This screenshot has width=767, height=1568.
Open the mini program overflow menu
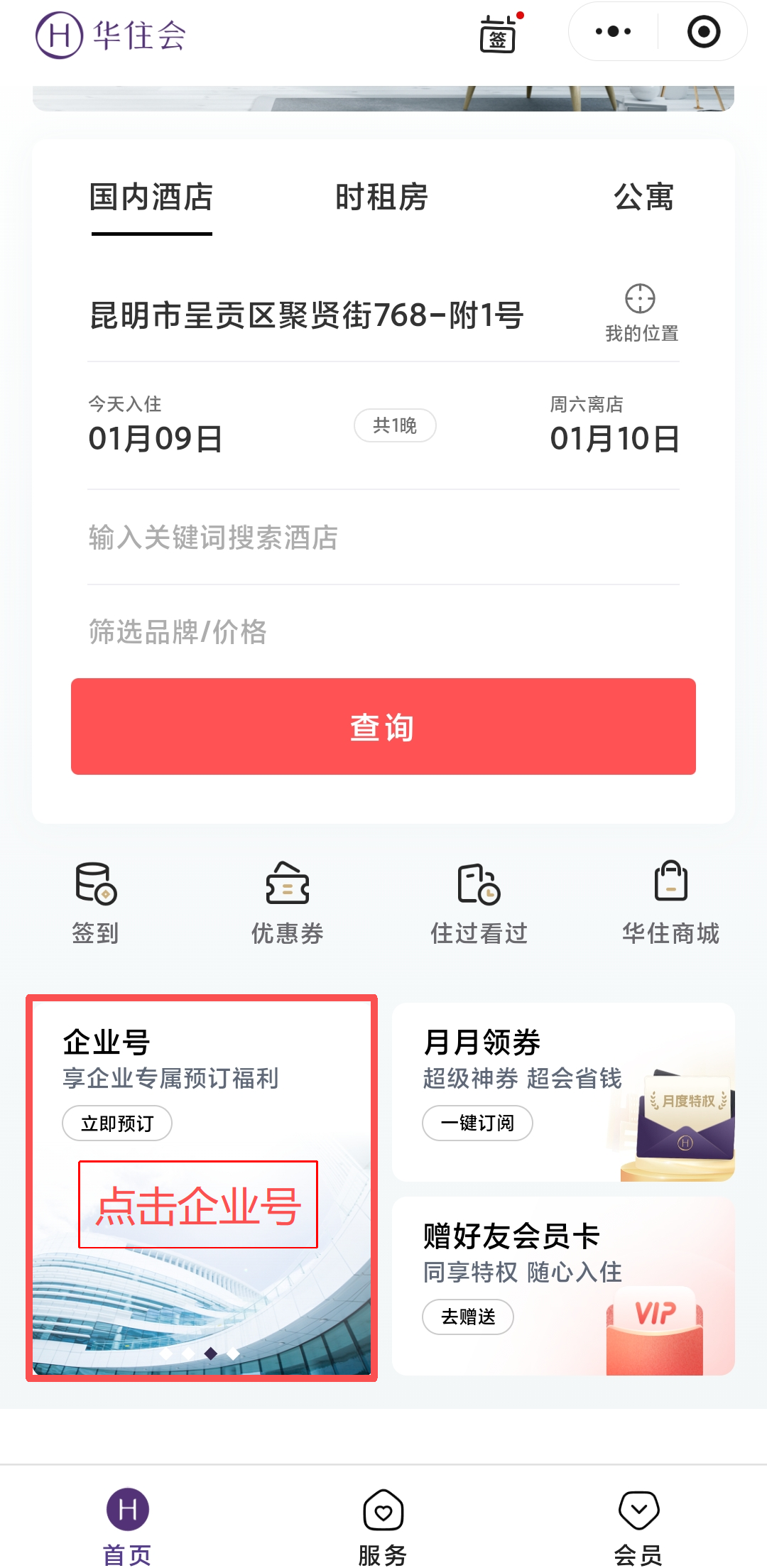pyautogui.click(x=613, y=32)
